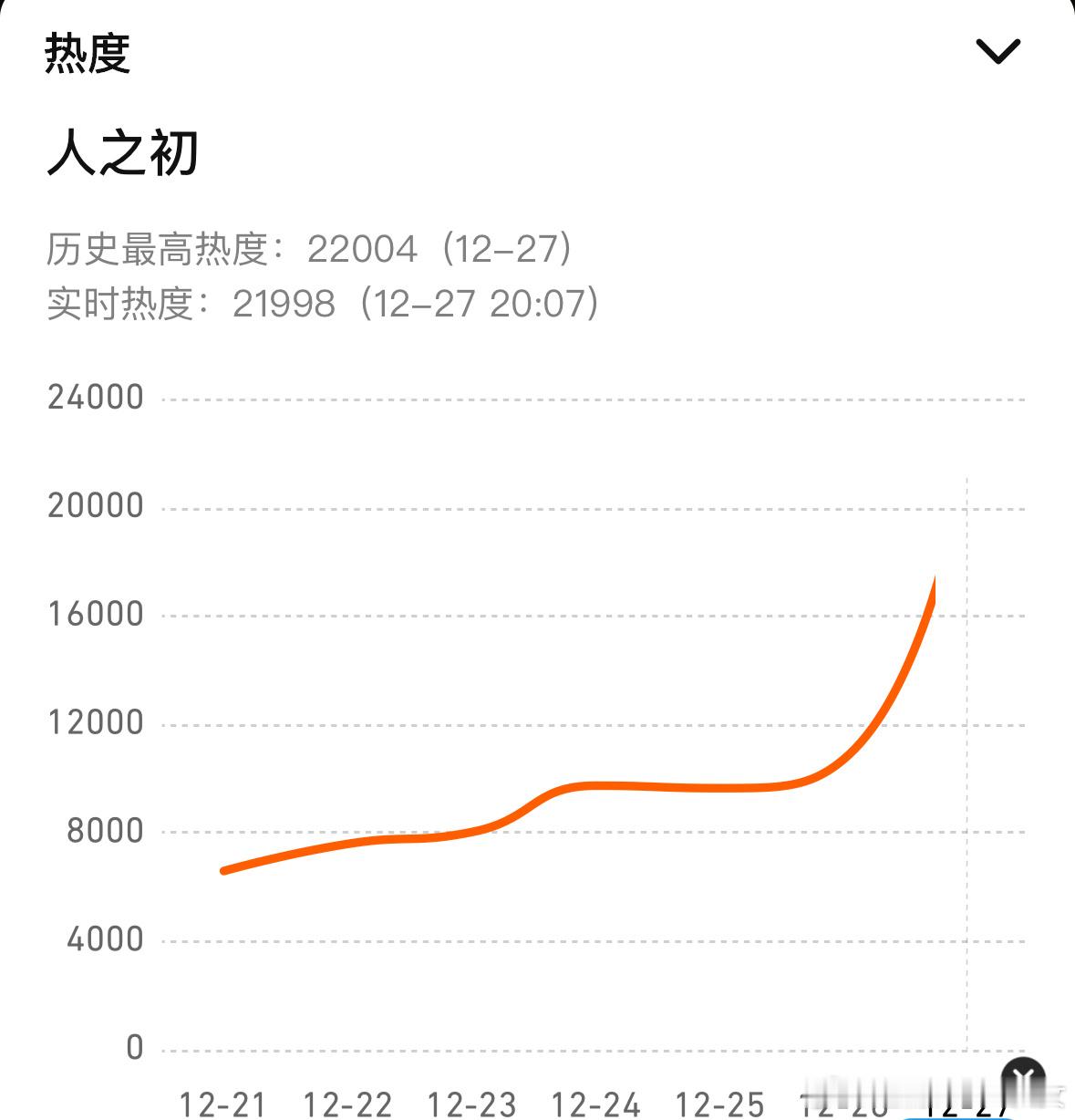Tap the flat plateau section of the curve
Screen dimensions: 1075x1120
point(693,788)
